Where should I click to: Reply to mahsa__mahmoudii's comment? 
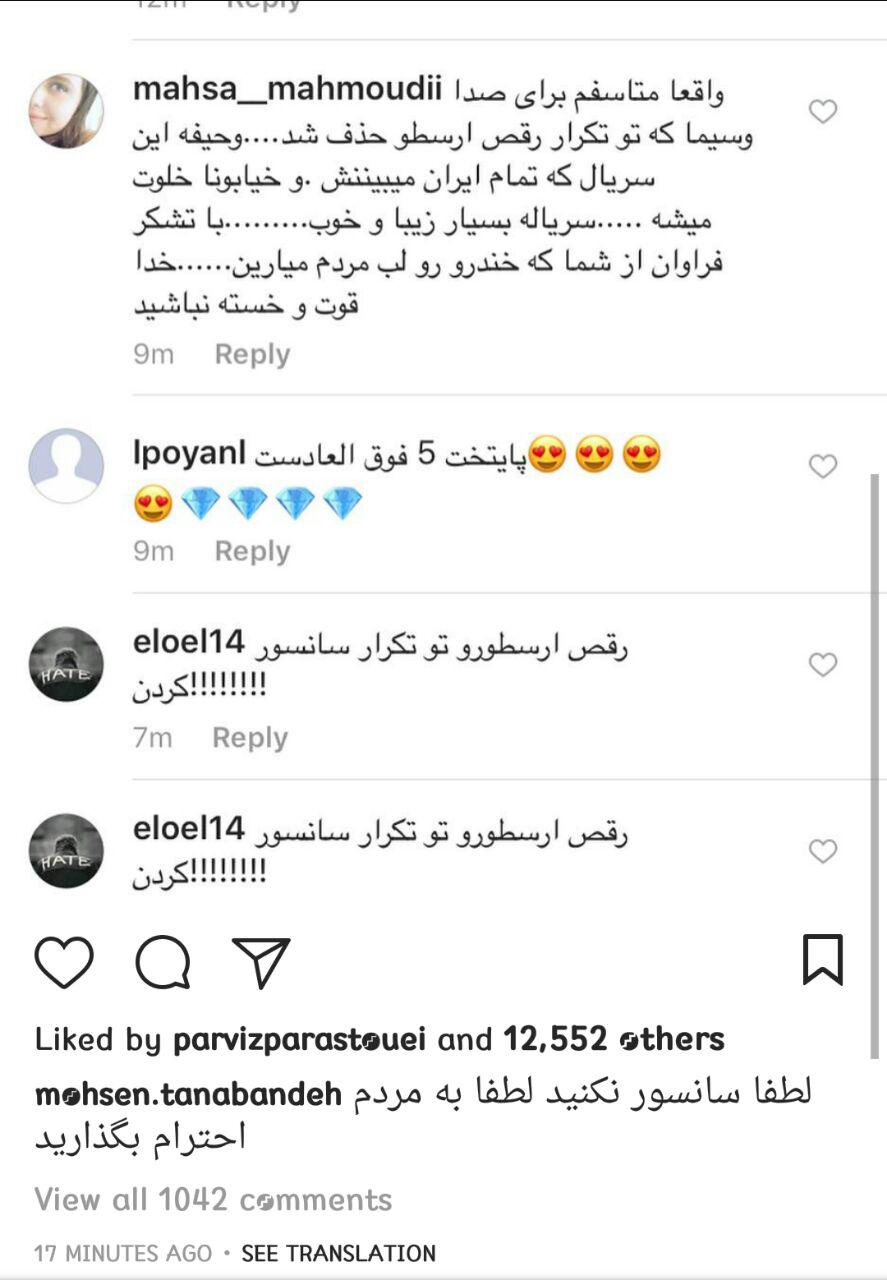(x=252, y=354)
